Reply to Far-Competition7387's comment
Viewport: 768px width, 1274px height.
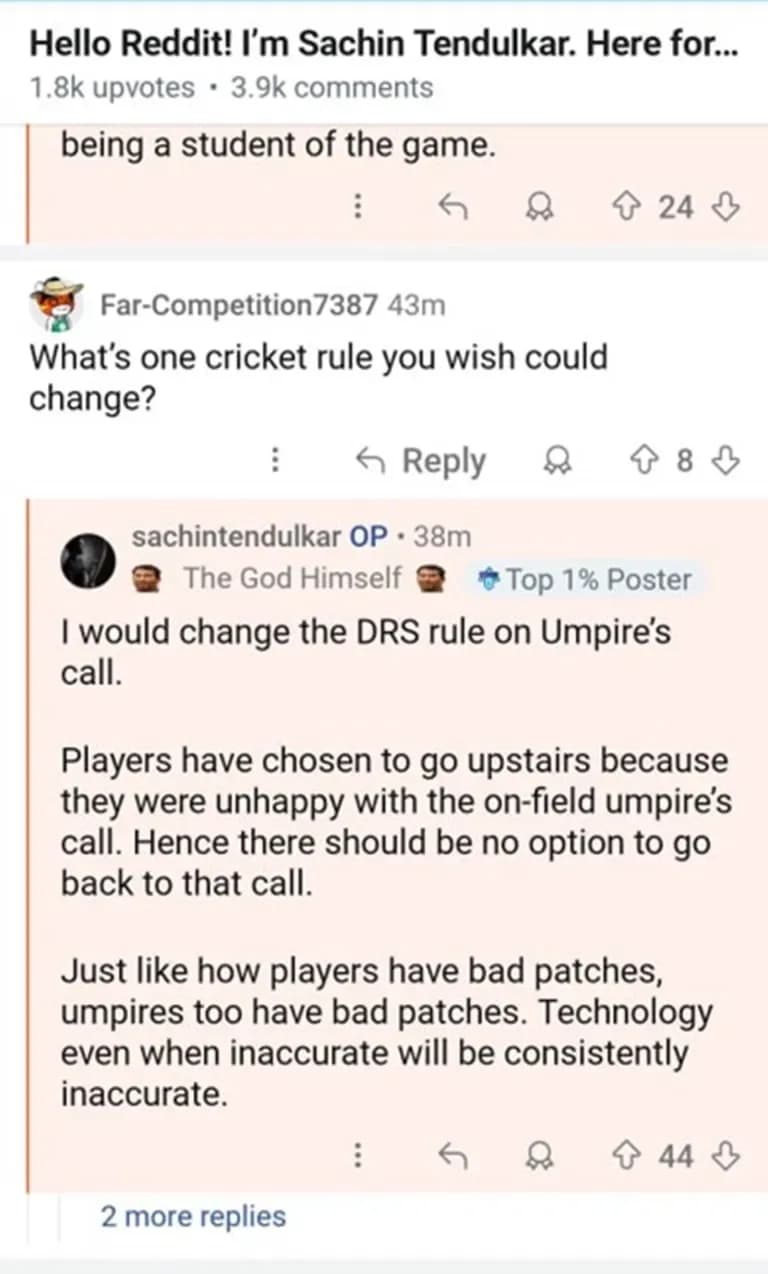click(x=421, y=461)
